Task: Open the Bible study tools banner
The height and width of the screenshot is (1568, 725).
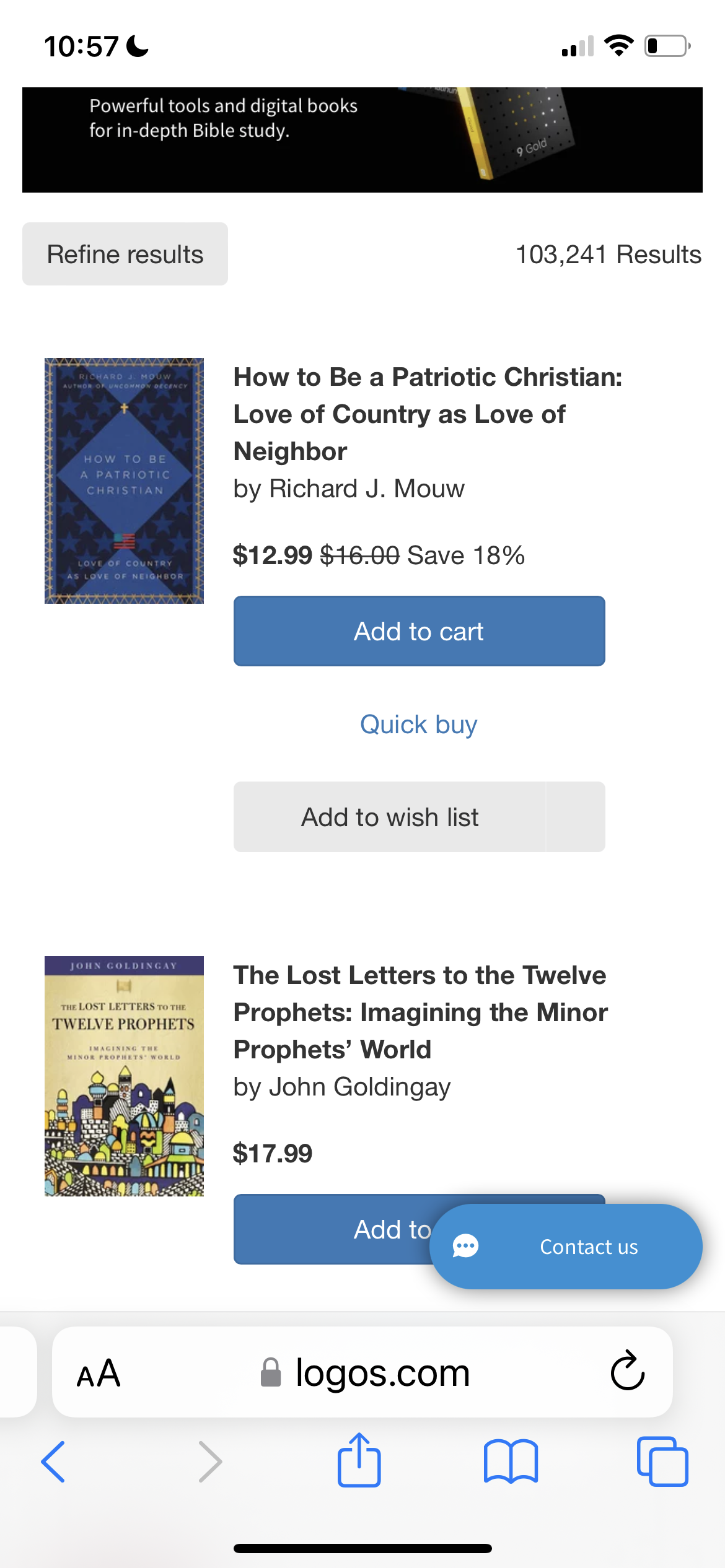Action: (x=362, y=140)
